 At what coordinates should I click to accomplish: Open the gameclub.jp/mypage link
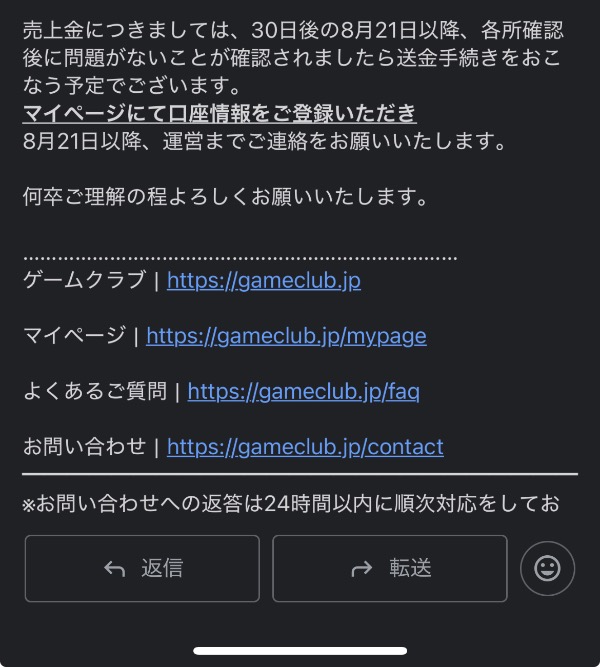[x=286, y=336]
